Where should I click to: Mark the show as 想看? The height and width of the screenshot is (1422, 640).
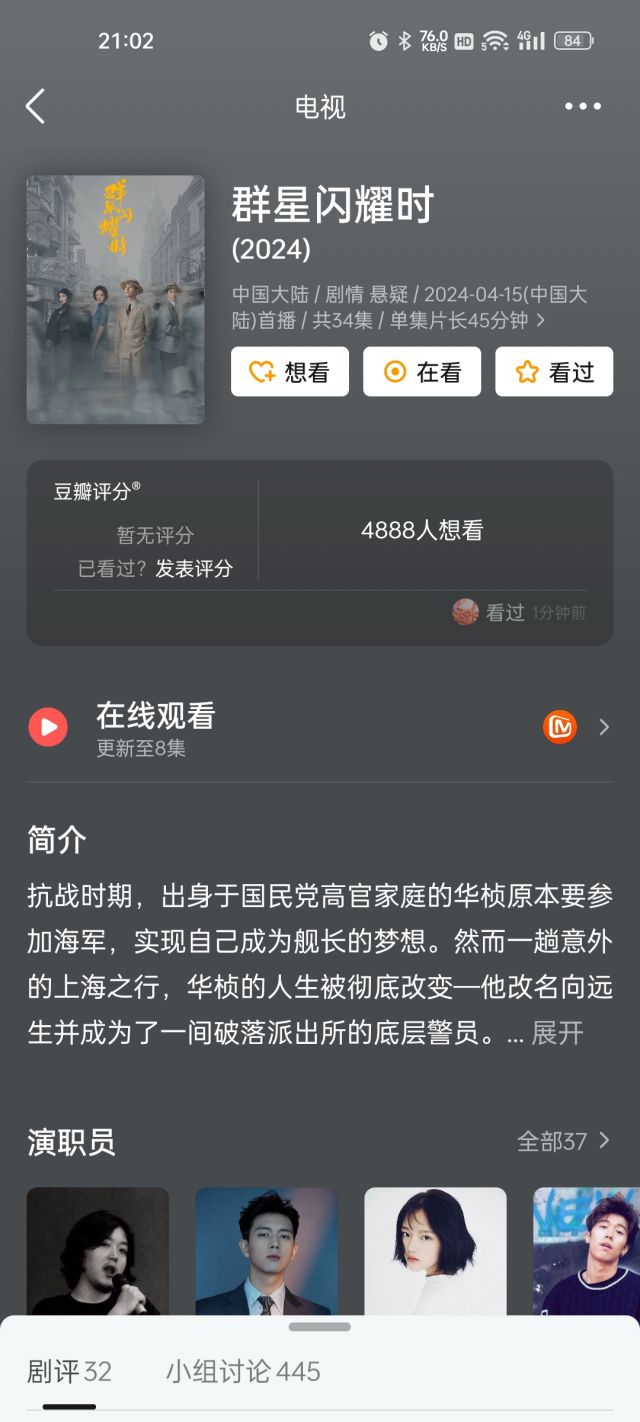click(290, 372)
